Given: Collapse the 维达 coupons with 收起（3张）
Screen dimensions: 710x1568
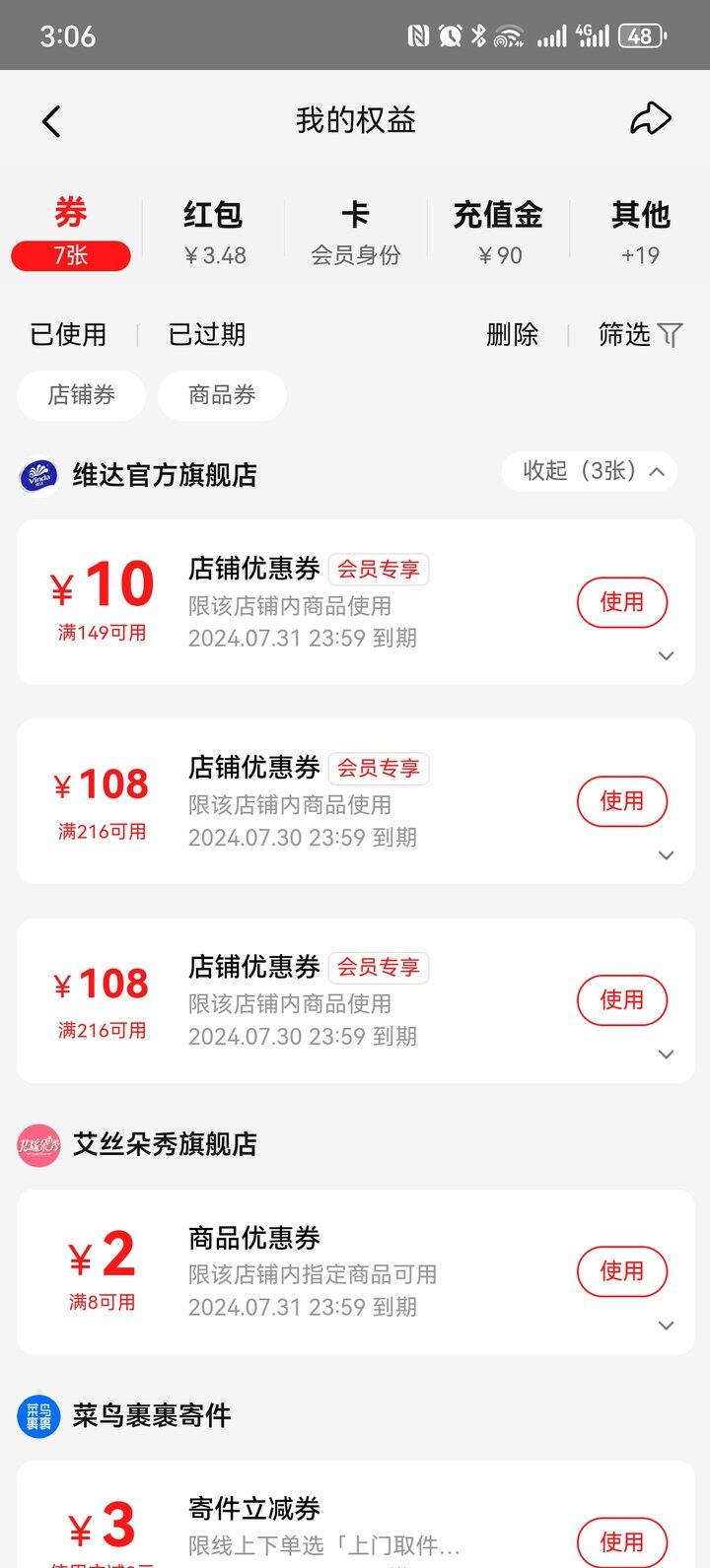Looking at the screenshot, I should 589,471.
